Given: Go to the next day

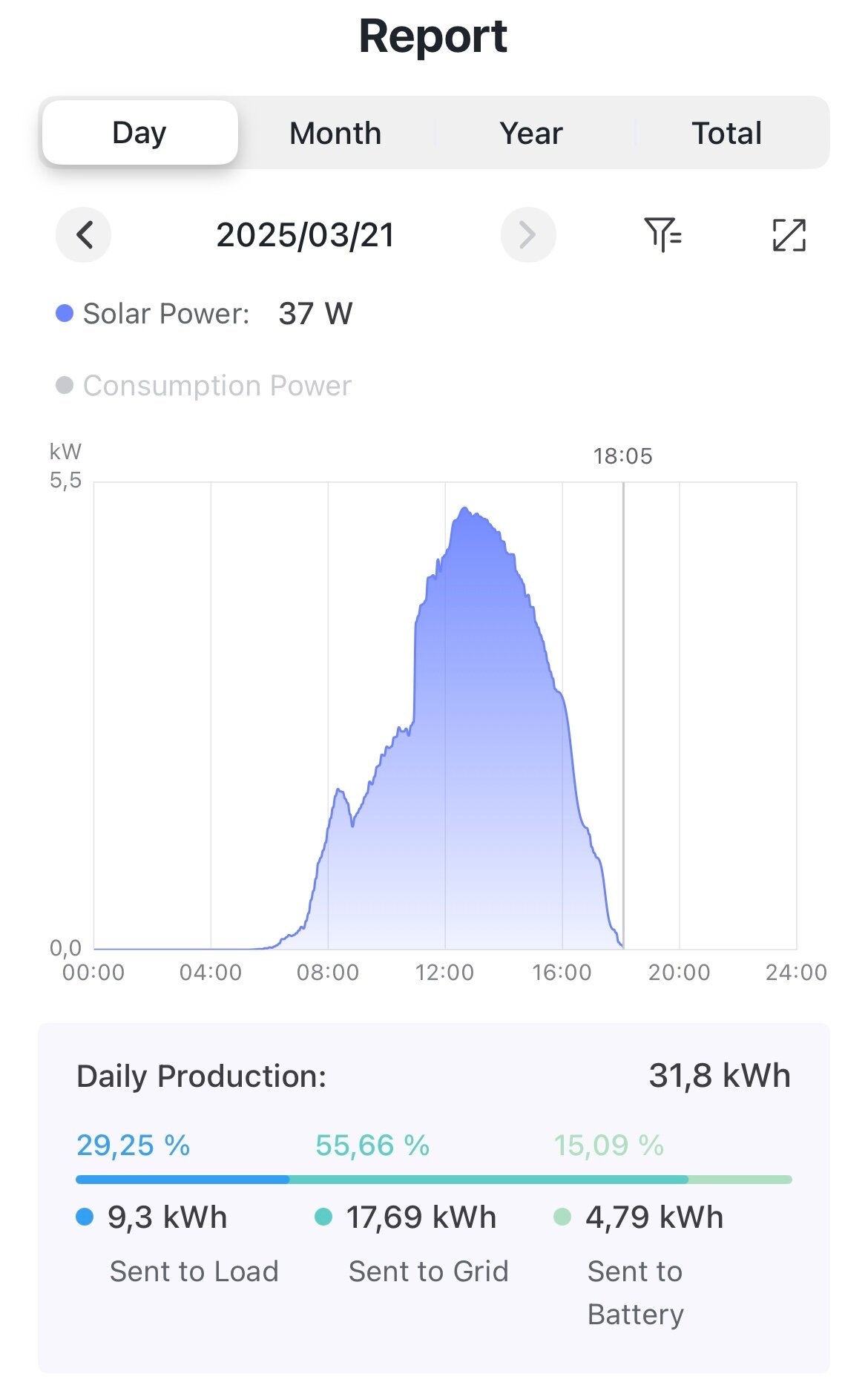Looking at the screenshot, I should 527,235.
